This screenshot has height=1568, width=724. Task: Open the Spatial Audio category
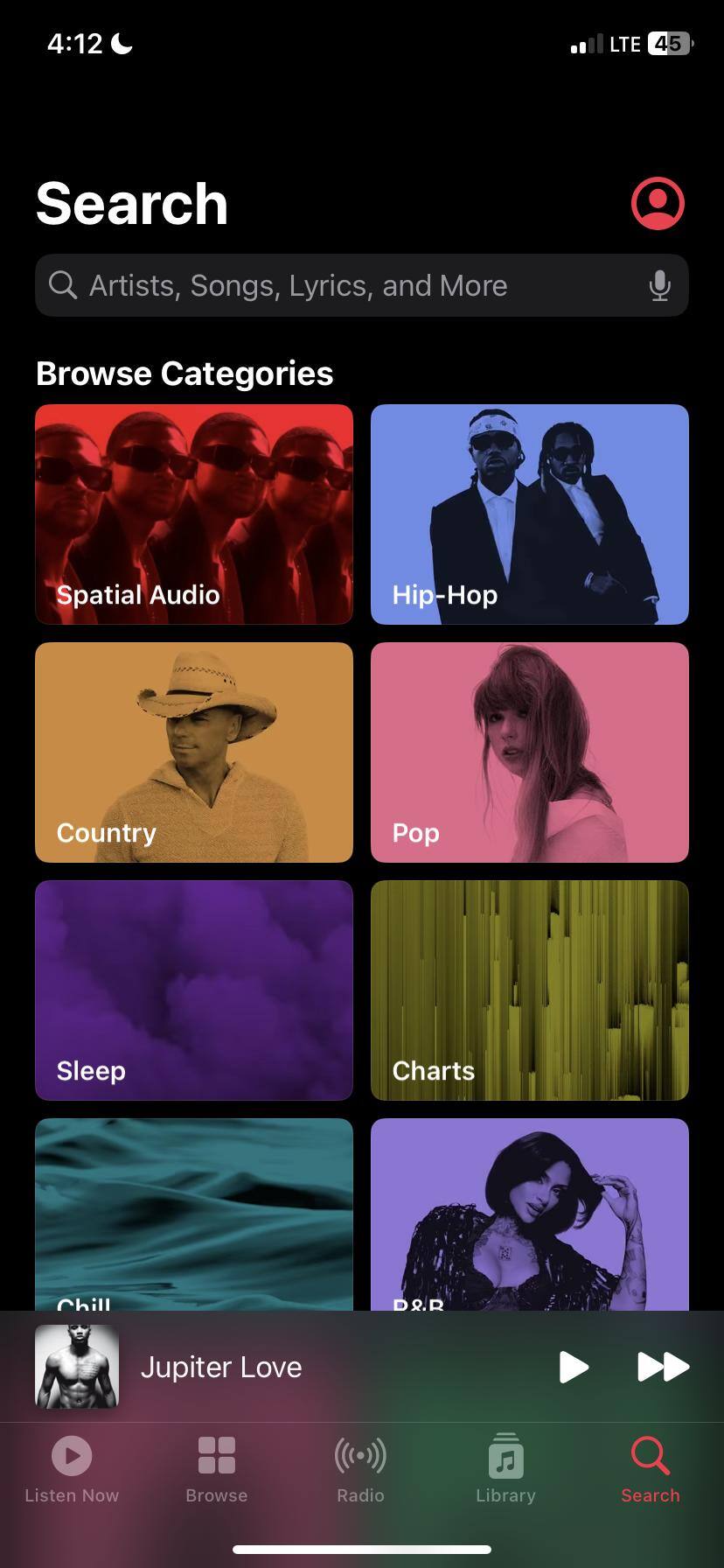click(194, 514)
